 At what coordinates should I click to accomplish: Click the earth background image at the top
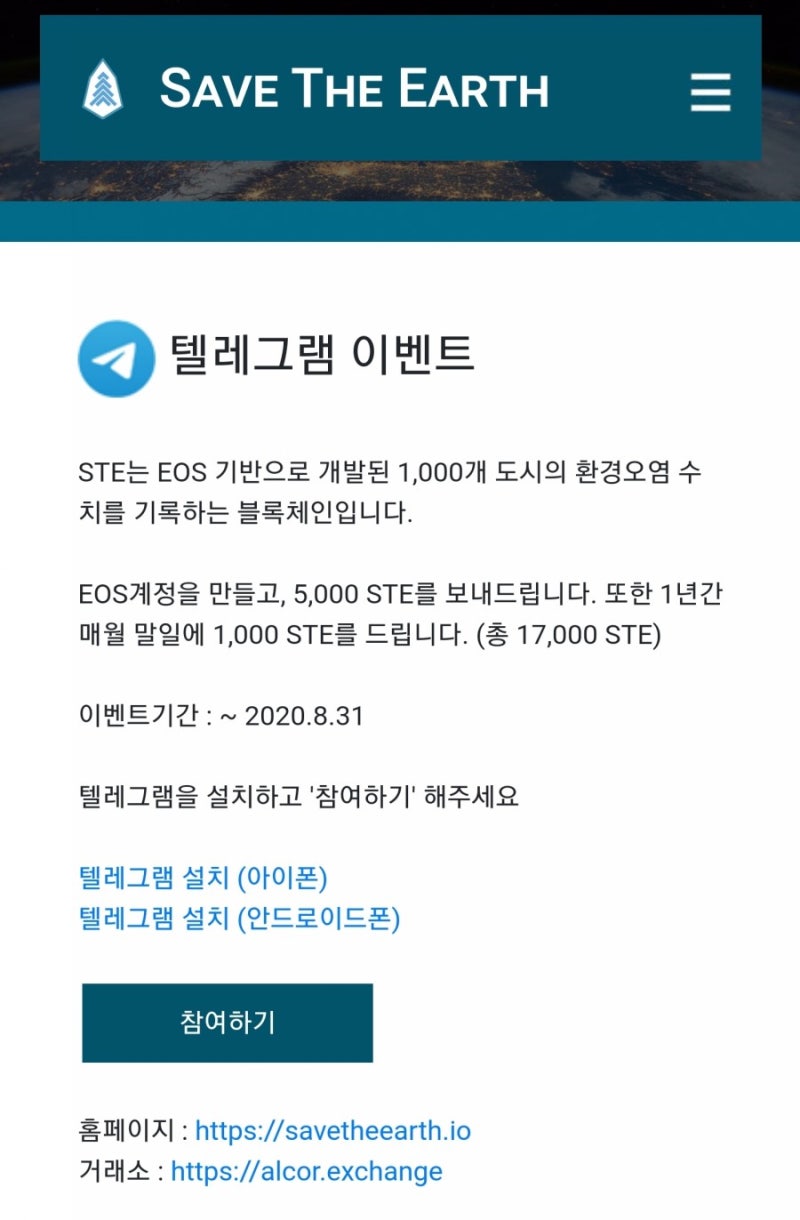coord(400,180)
